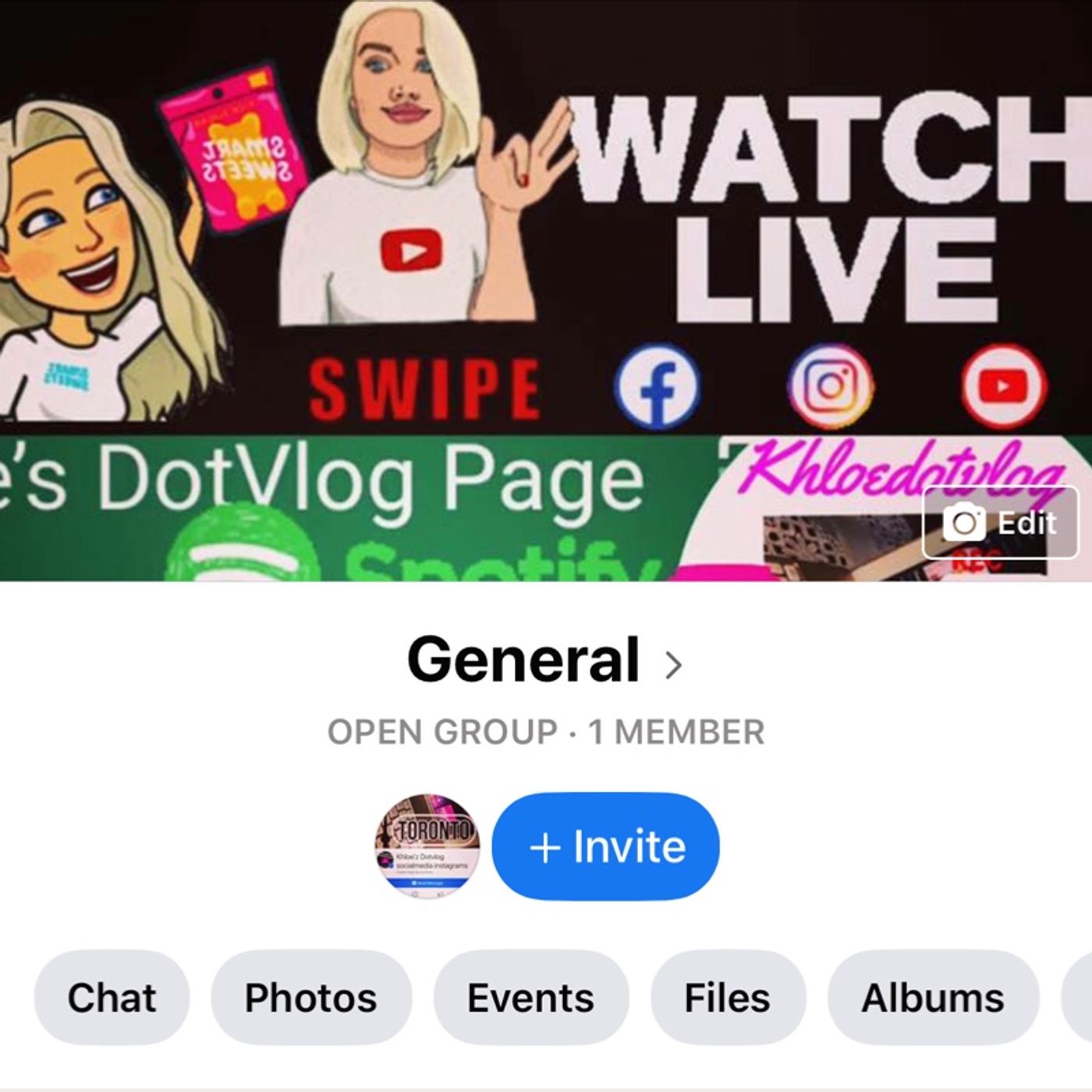
Task: Open the Files chip
Action: point(727,998)
